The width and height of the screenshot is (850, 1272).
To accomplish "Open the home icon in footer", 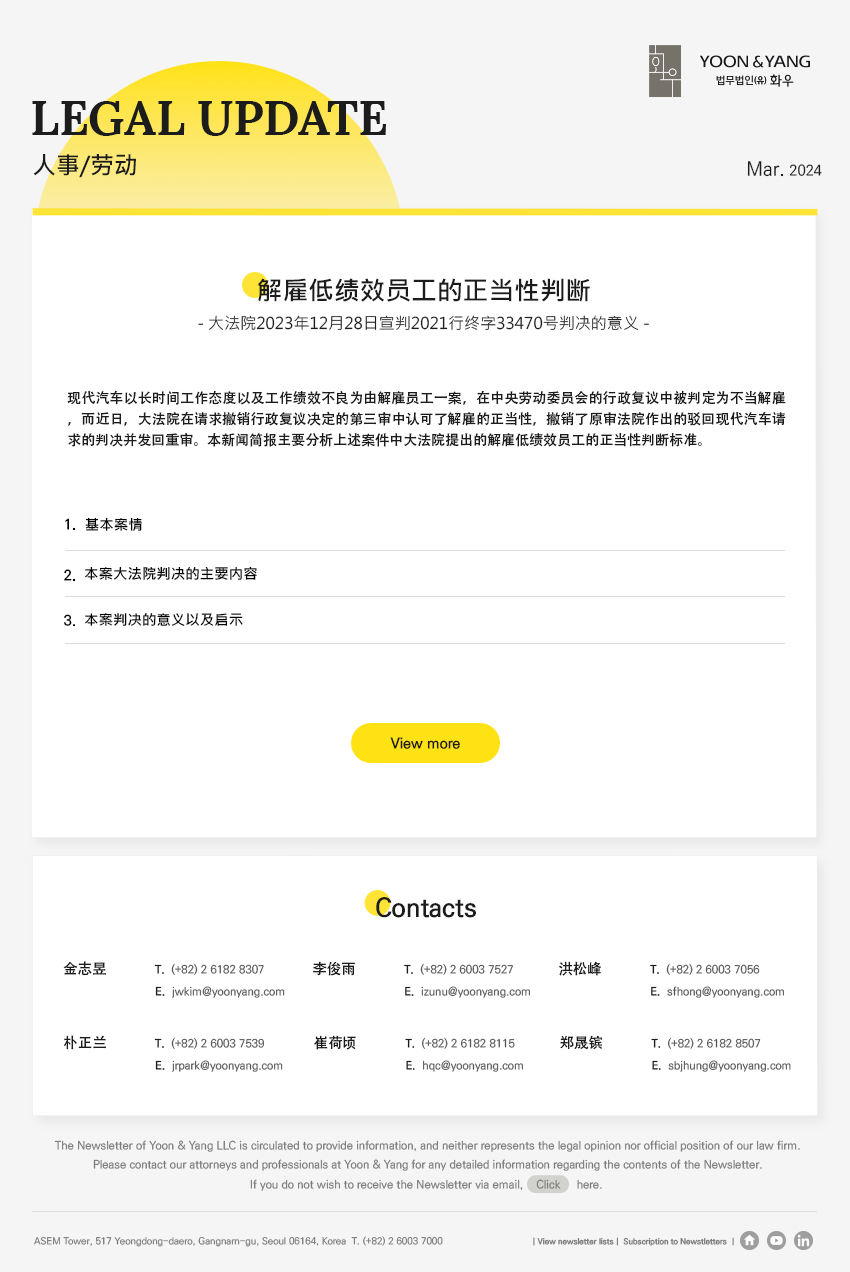I will [749, 1241].
